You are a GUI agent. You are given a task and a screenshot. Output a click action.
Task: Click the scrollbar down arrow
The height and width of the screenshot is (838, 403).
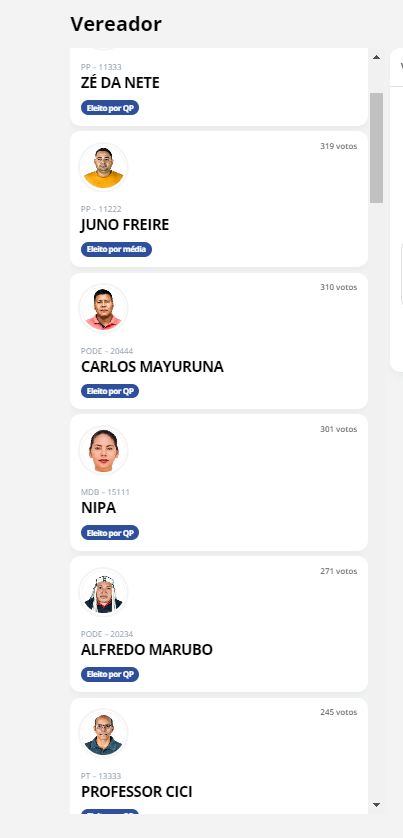click(x=376, y=804)
